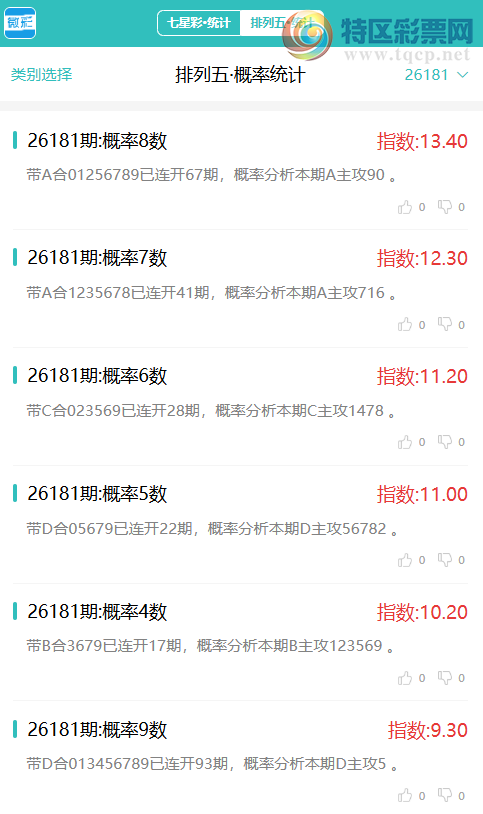Viewport: 483px width, 814px height.
Task: Expand the 26181 issue dropdown
Action: (x=436, y=75)
